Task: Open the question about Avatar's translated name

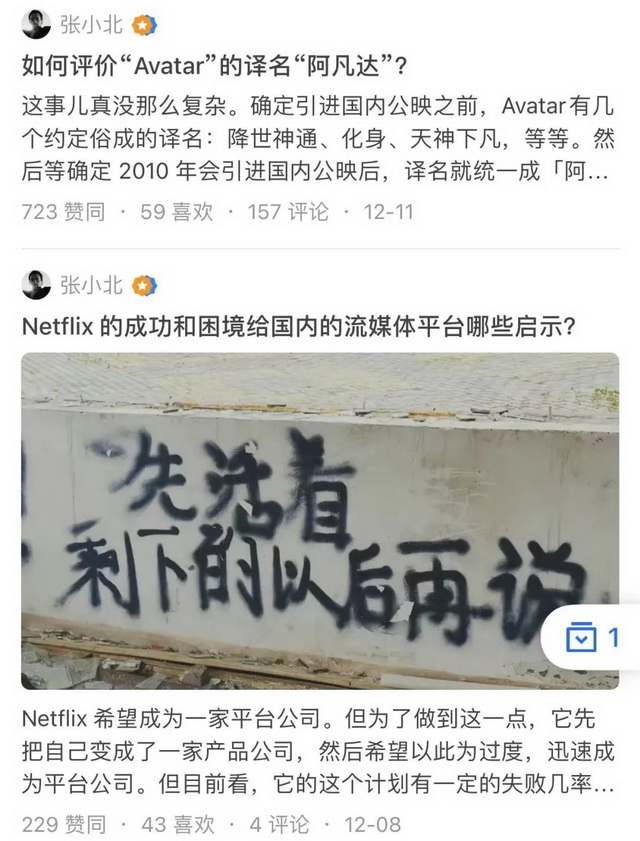Action: pos(214,68)
